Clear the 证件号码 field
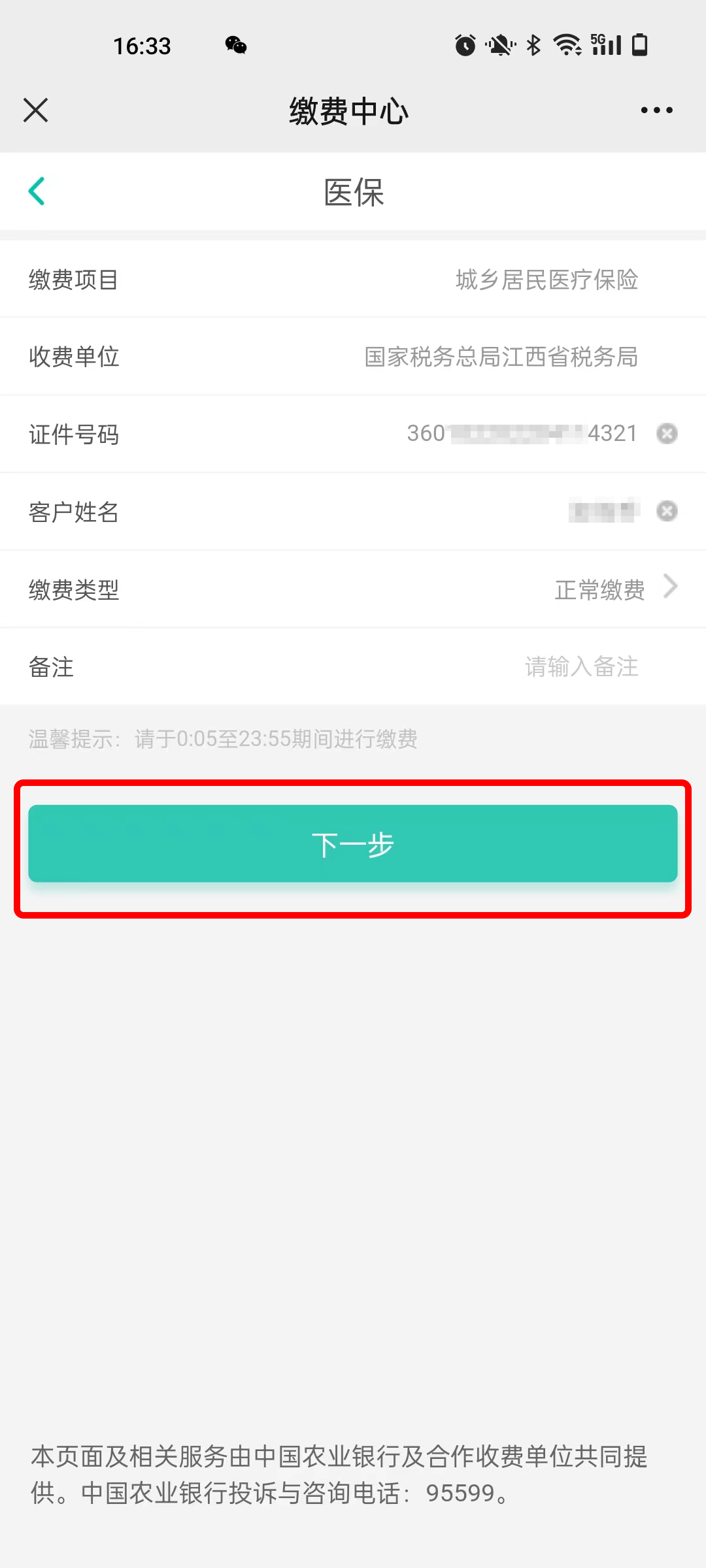This screenshot has width=706, height=1568. pos(667,433)
